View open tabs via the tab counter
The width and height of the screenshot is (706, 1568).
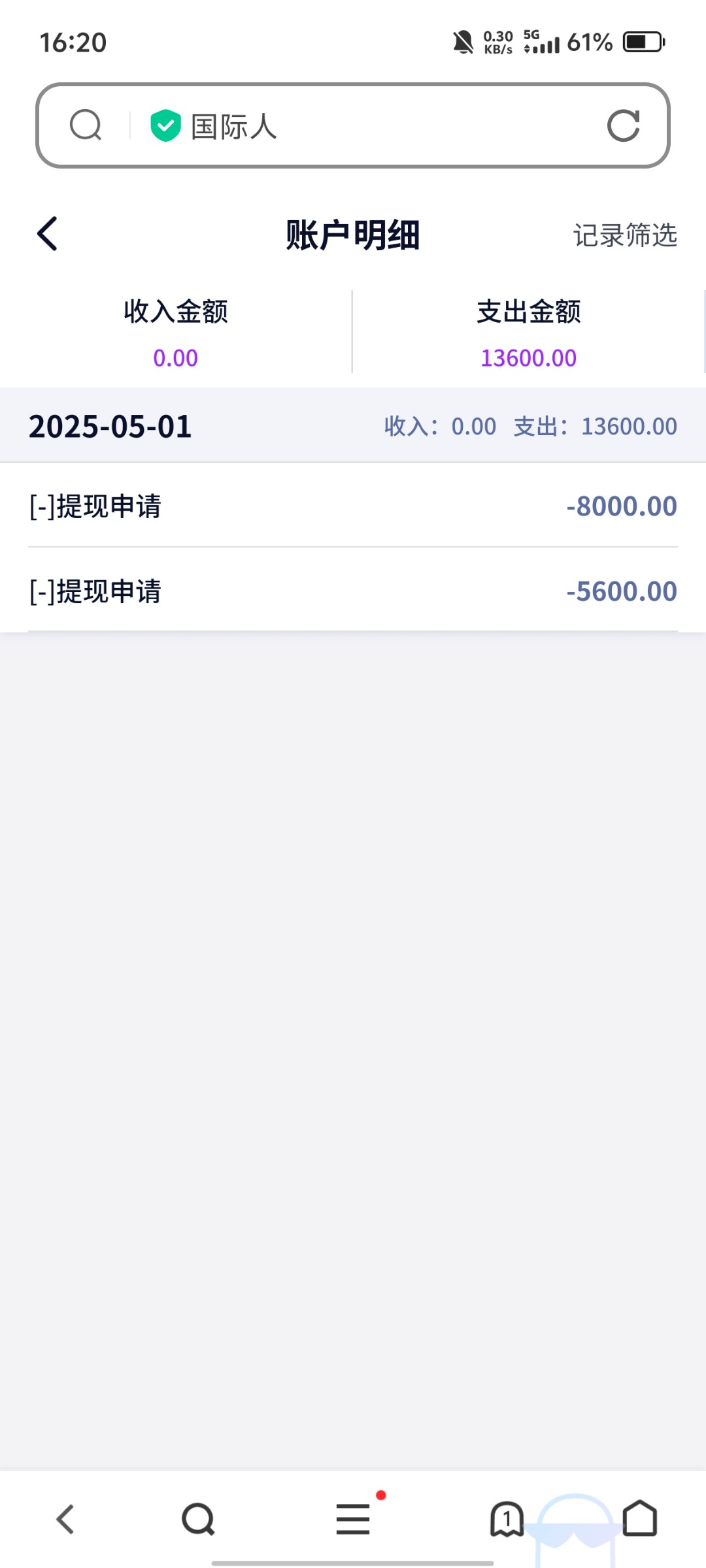pos(507,1519)
